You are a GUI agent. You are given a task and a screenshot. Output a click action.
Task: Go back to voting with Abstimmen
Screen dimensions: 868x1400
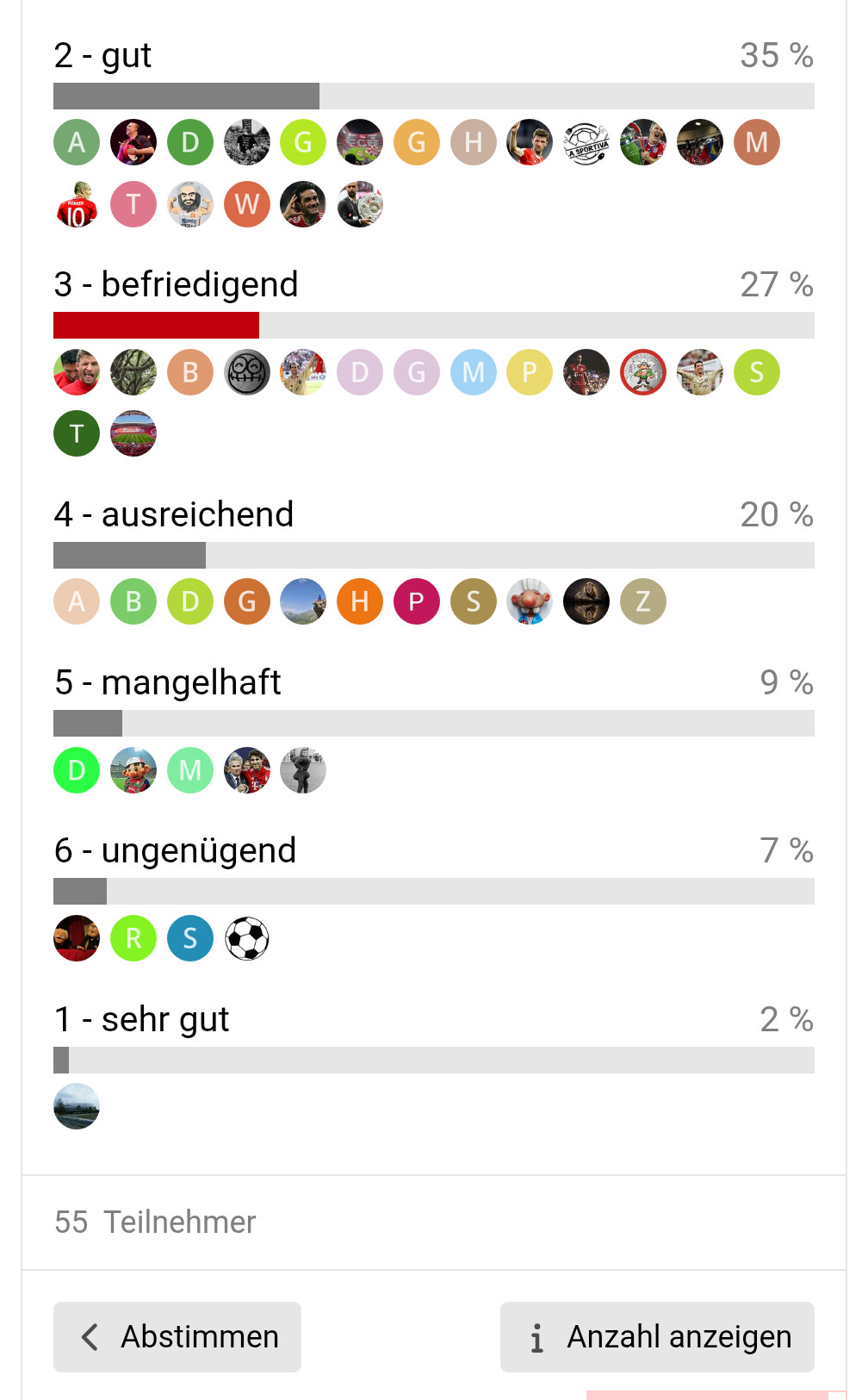pos(177,1336)
